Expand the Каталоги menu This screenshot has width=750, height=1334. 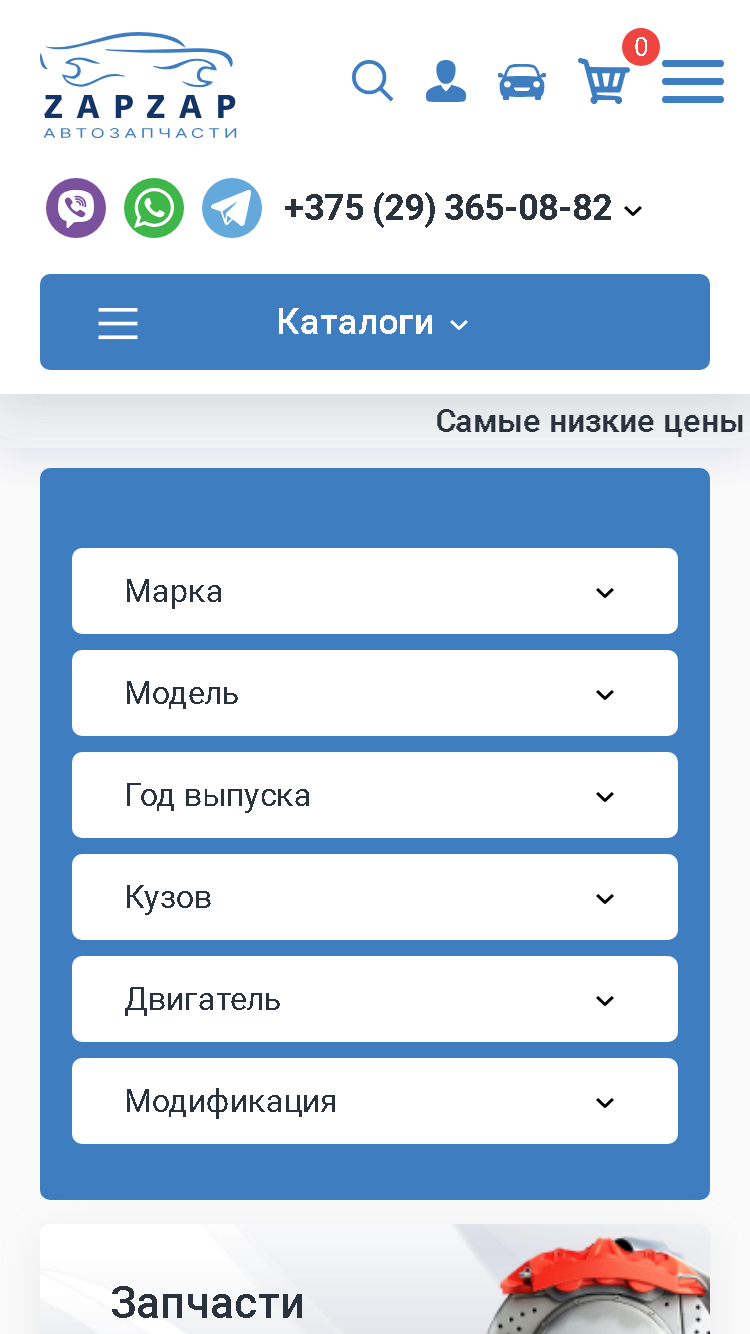[372, 322]
